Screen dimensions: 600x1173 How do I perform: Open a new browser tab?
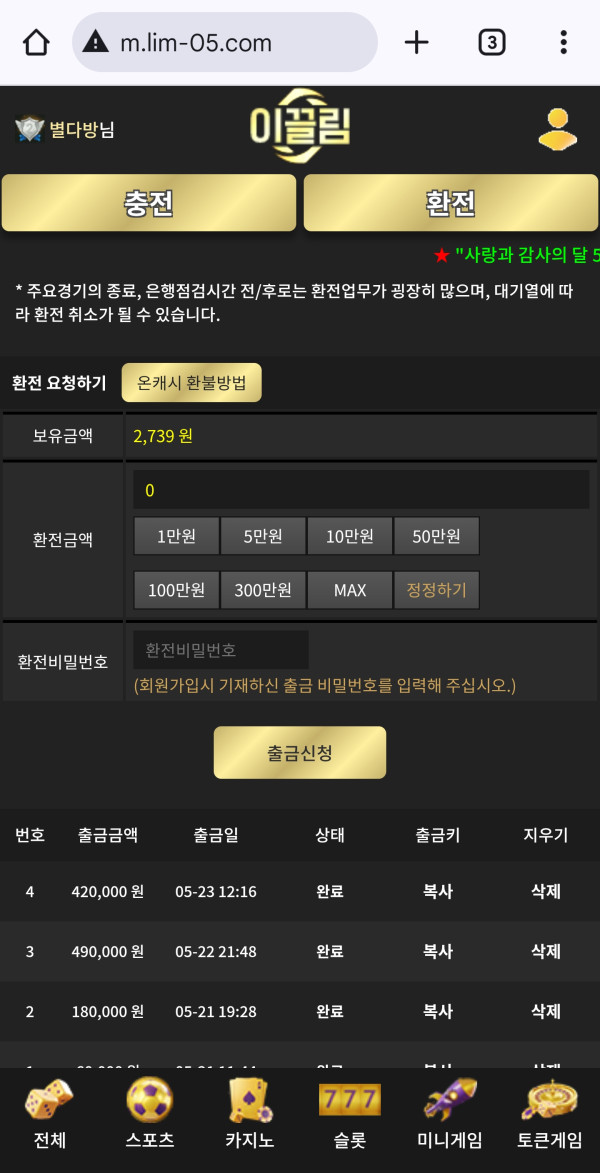pos(416,42)
